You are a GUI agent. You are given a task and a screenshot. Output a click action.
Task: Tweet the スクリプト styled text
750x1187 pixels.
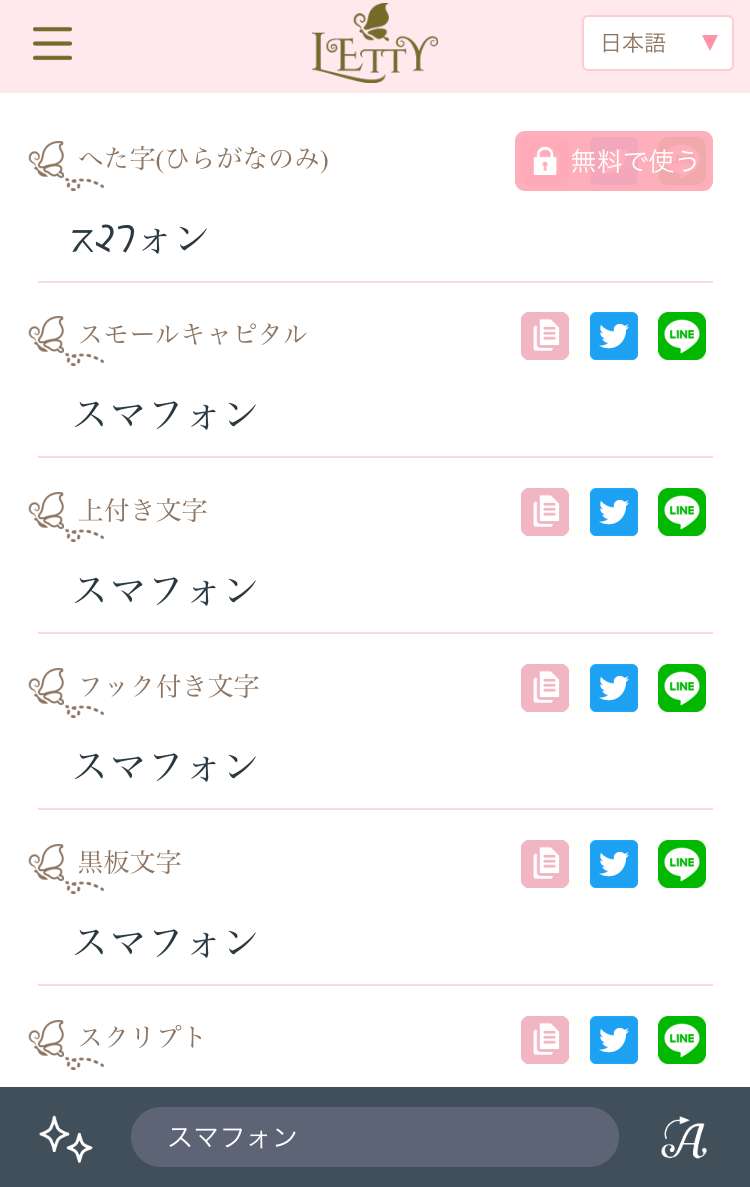point(614,1040)
